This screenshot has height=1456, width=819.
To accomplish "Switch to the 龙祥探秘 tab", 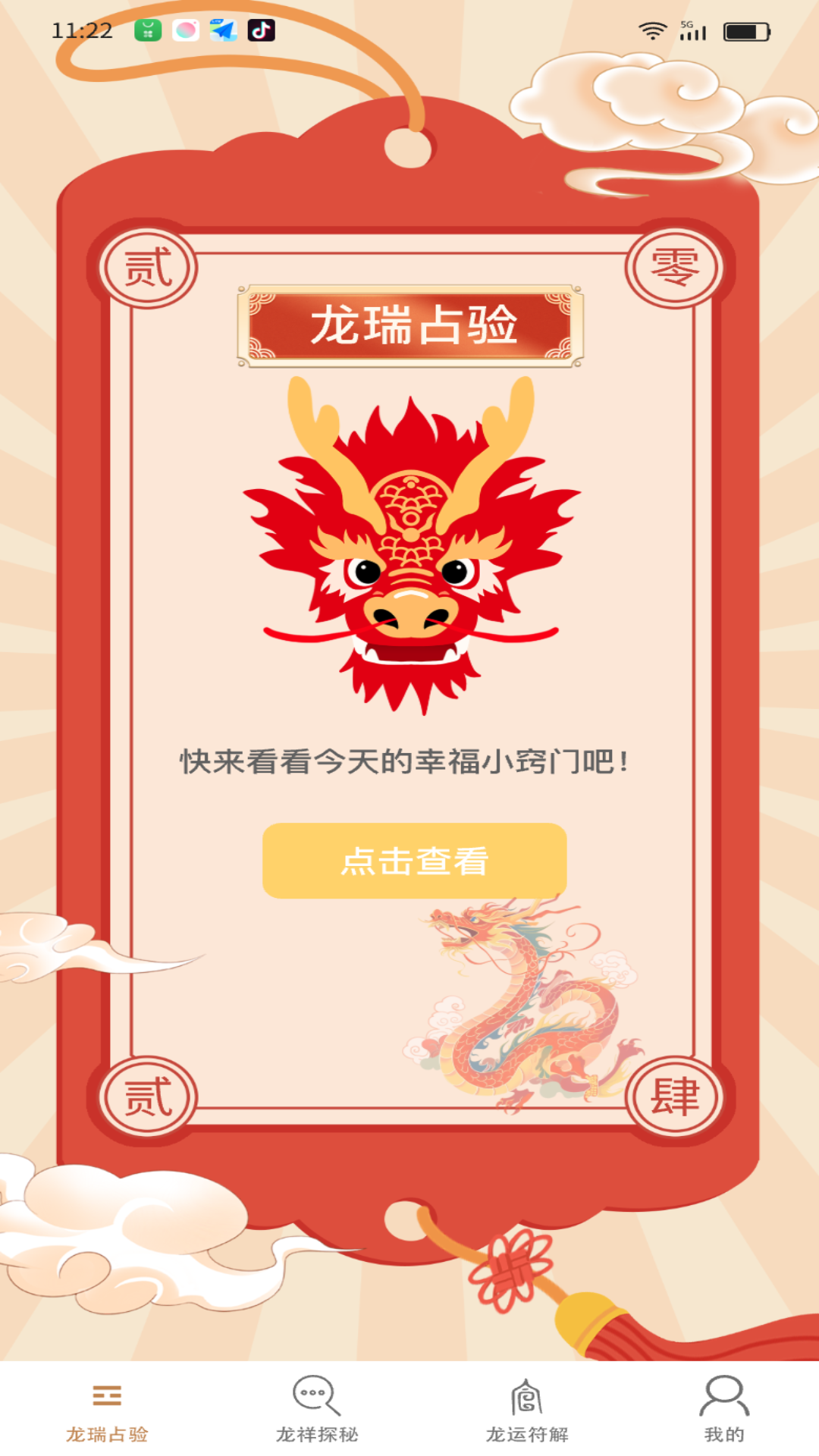I will [317, 1410].
